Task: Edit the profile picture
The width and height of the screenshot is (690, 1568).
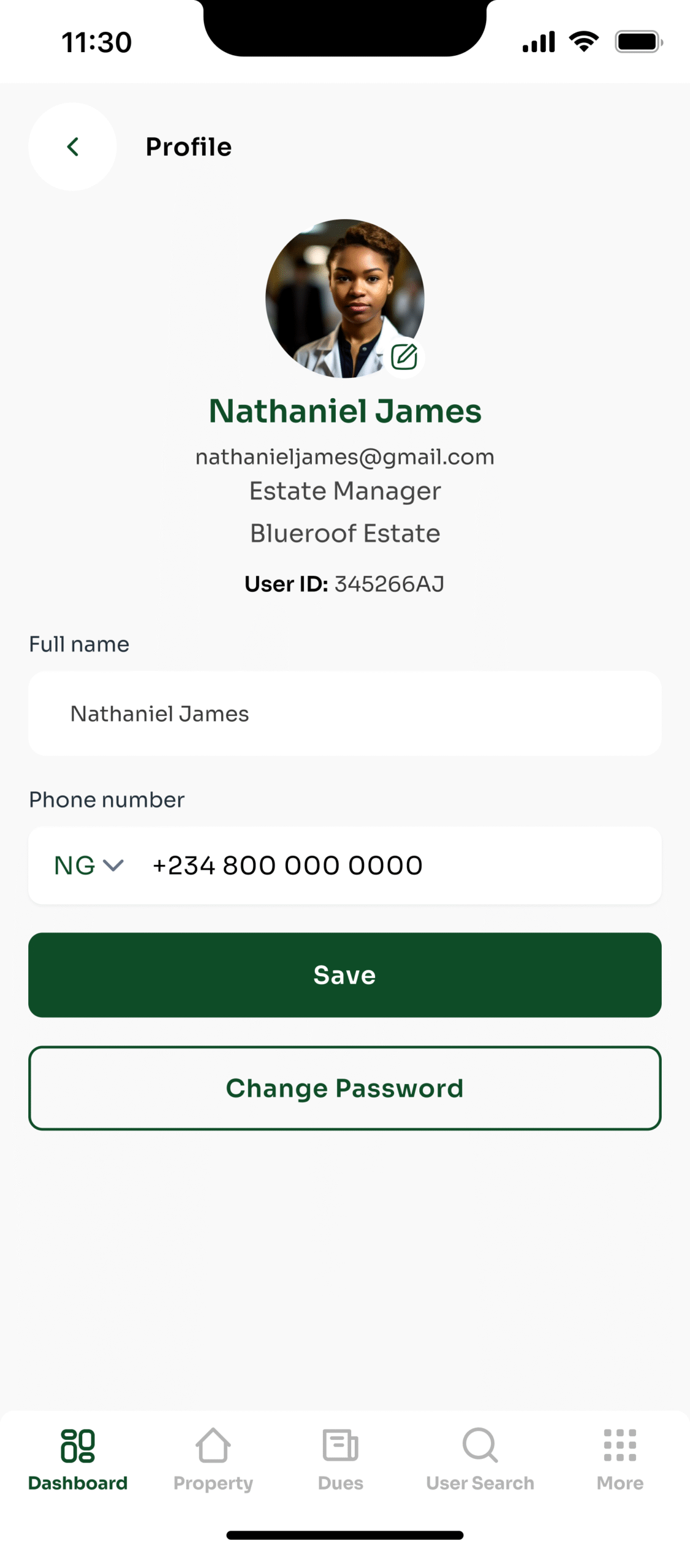Action: 404,356
